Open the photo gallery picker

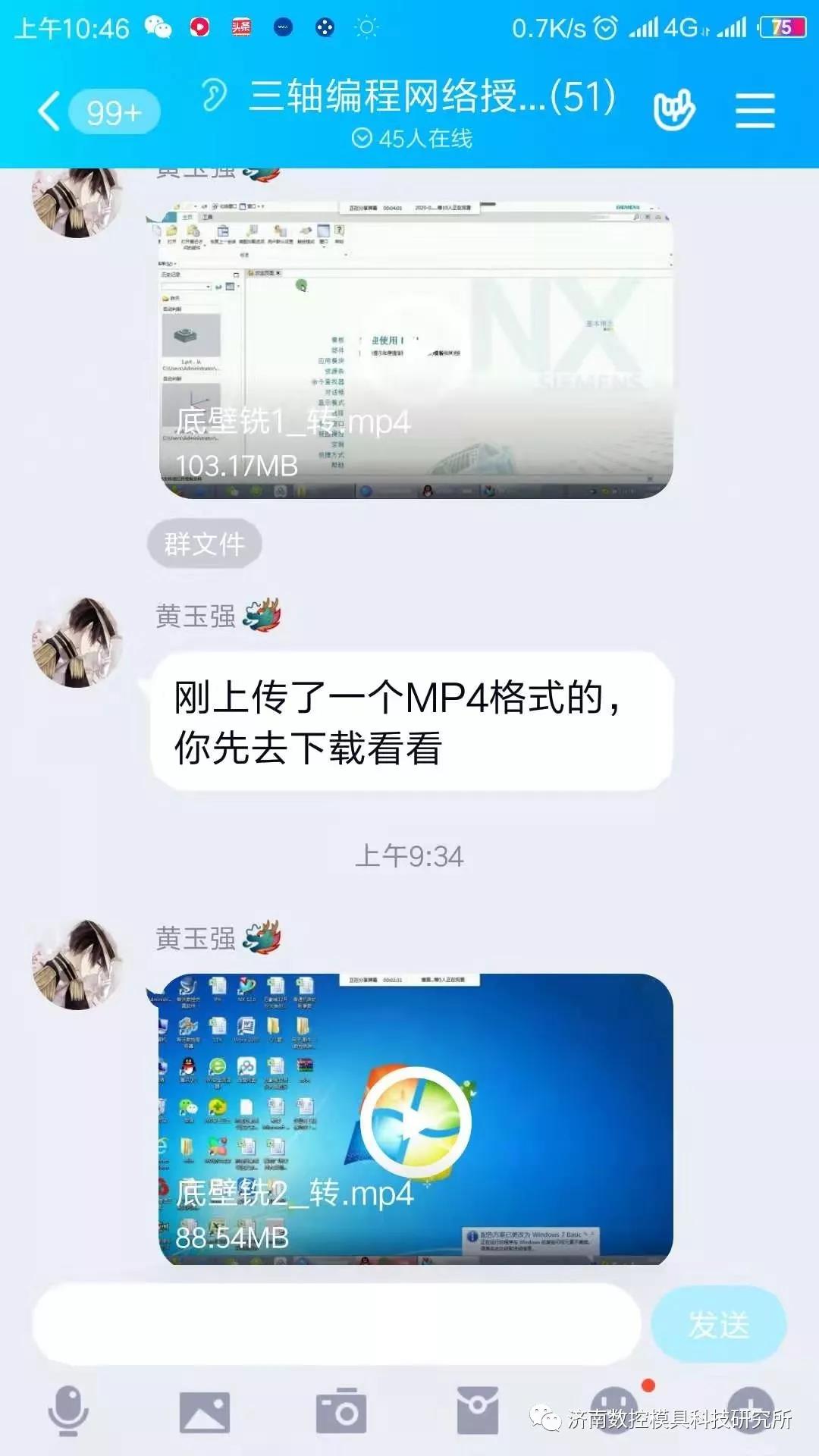click(x=204, y=1412)
